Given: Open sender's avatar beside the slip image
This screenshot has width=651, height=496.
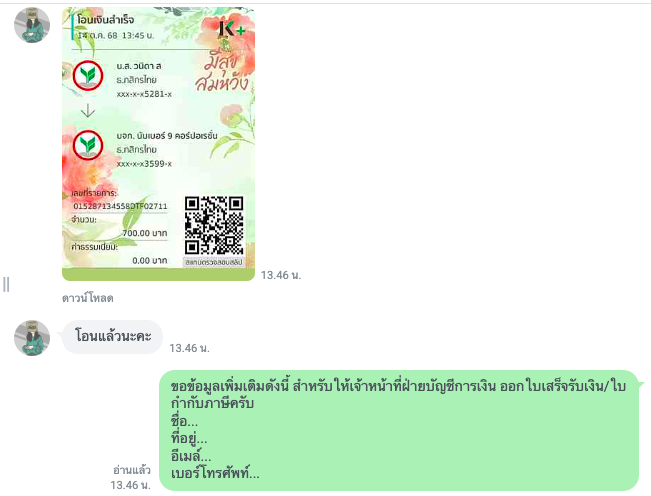Looking at the screenshot, I should point(32,26).
